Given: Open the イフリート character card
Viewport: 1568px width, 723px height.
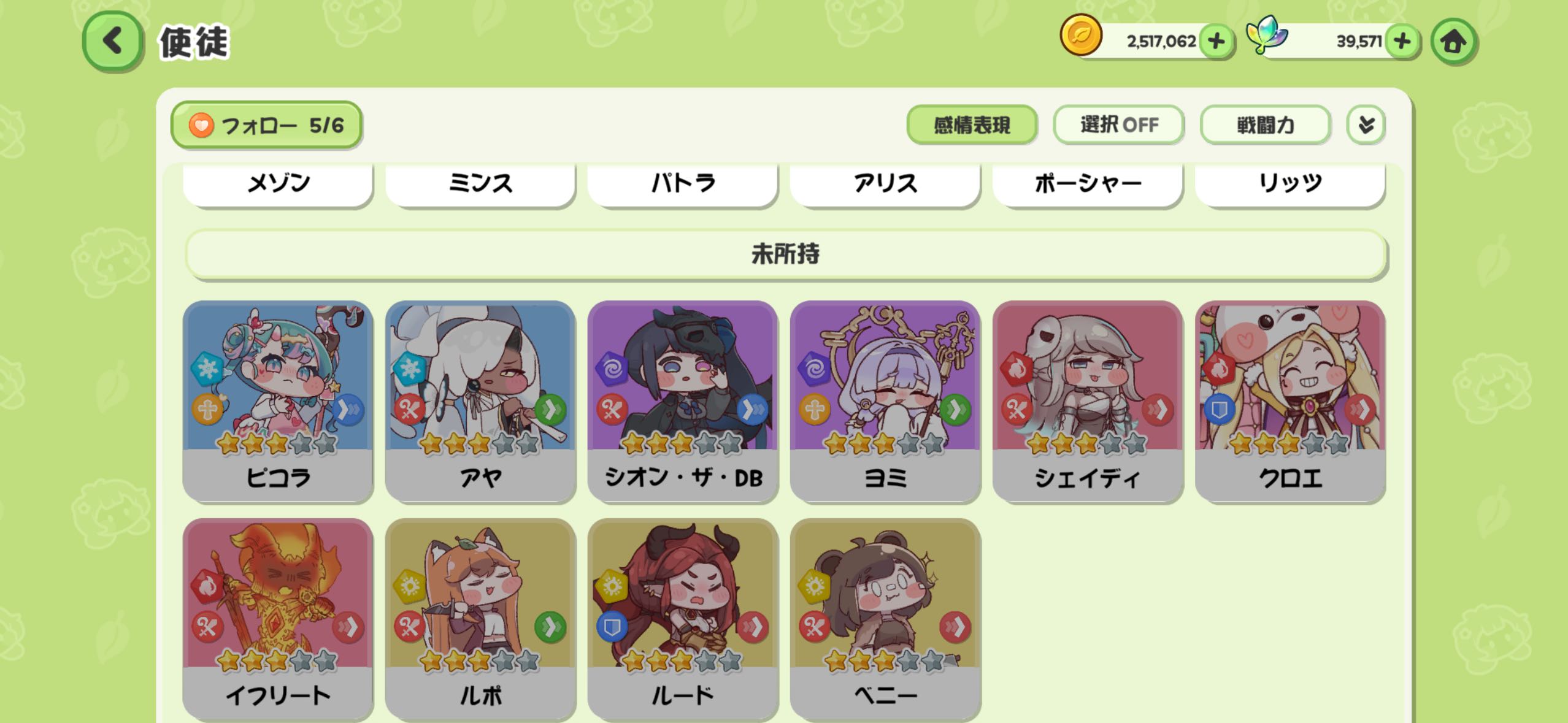Looking at the screenshot, I should pyautogui.click(x=278, y=619).
